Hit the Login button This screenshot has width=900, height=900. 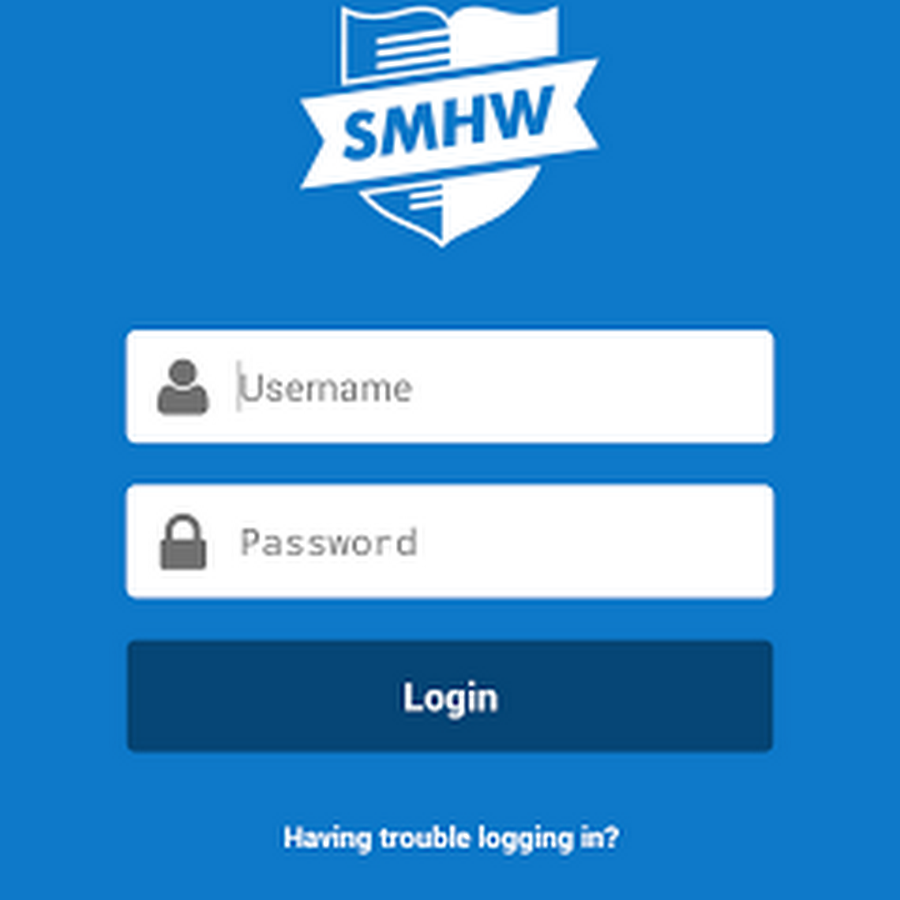[x=450, y=697]
